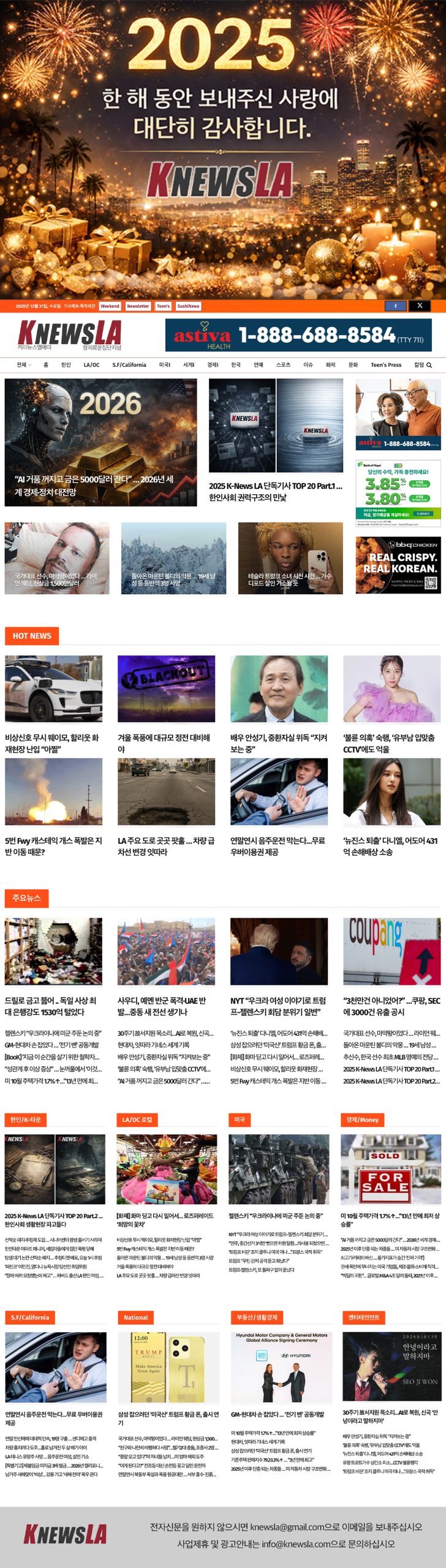Viewport: 446px width, 1568px height.
Task: Read the 2026 AI bubble gold article
Action: 100,442
